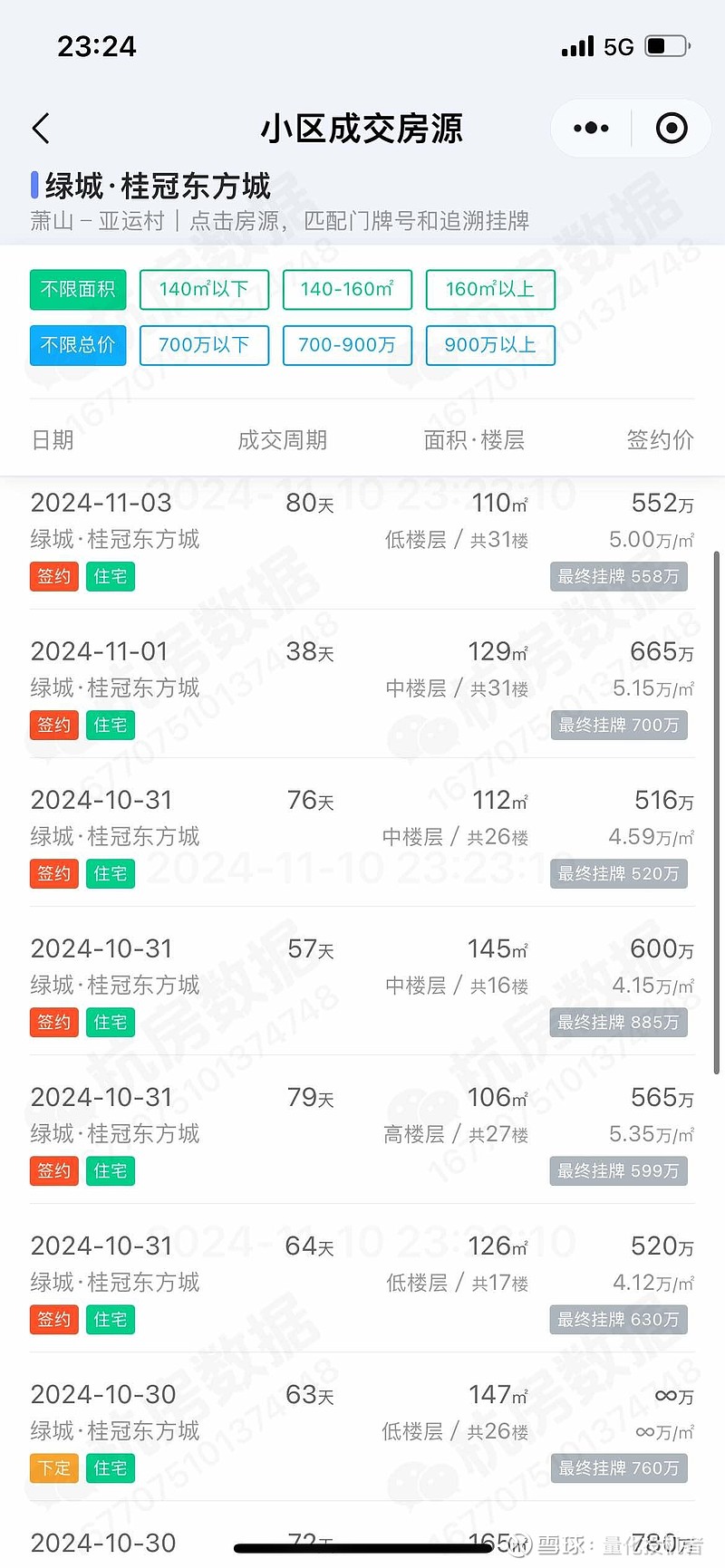725x1568 pixels.
Task: Open the mini program more-options menu
Action: [591, 129]
